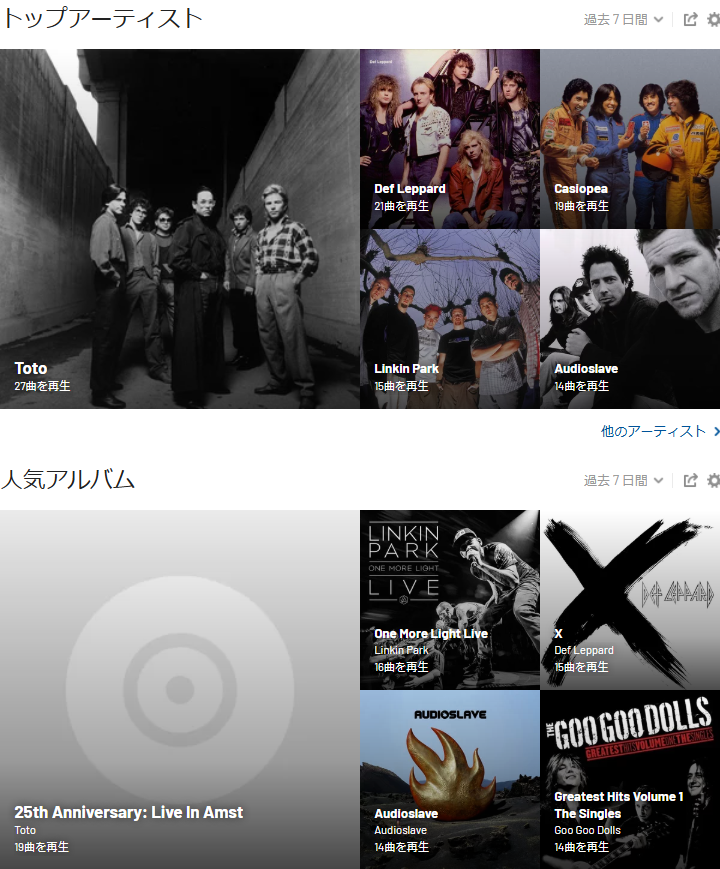Open the Casiopea artist tile
This screenshot has width=720, height=869.
(630, 139)
